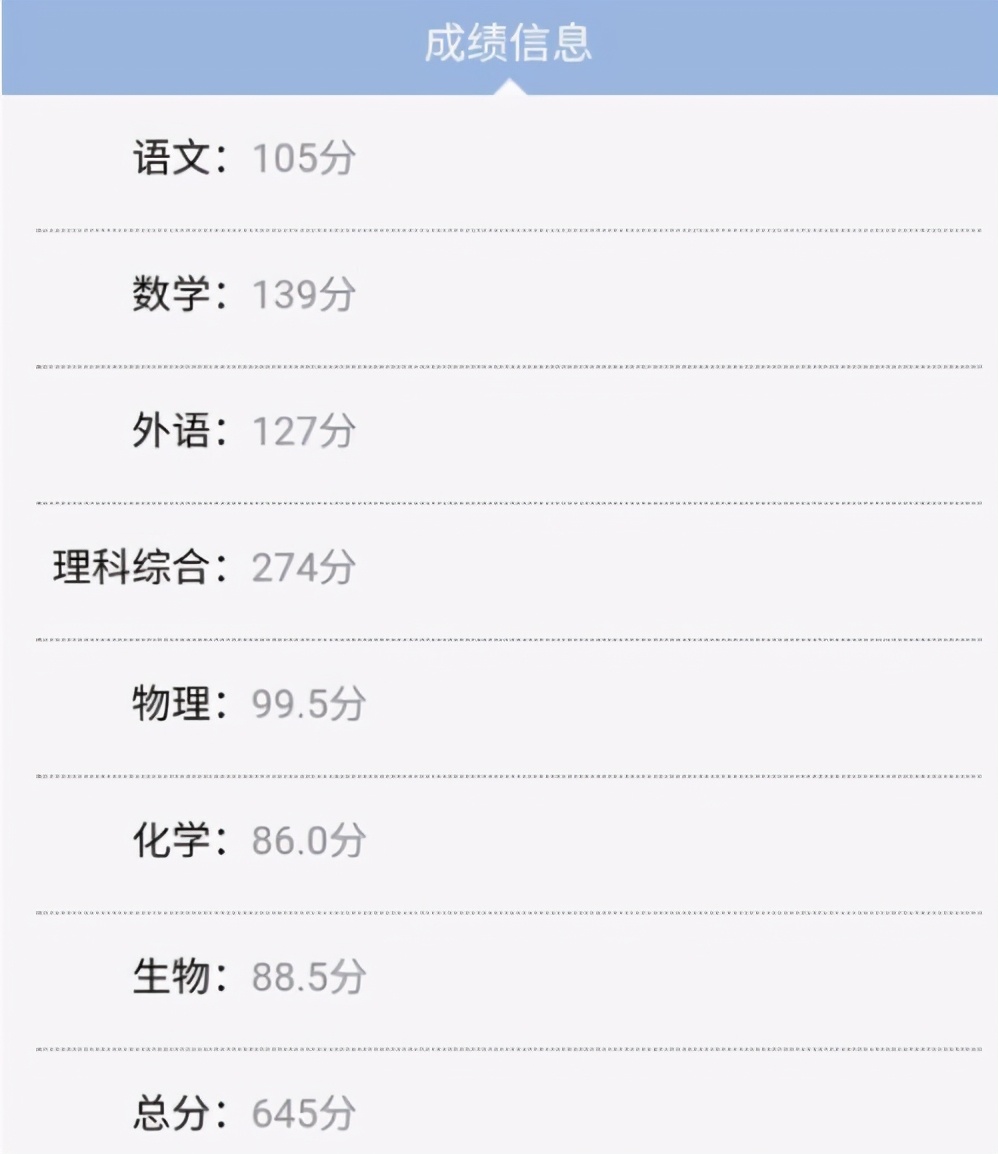This screenshot has height=1154, width=998.
Task: Select the 数学 subject label
Action: [170, 292]
